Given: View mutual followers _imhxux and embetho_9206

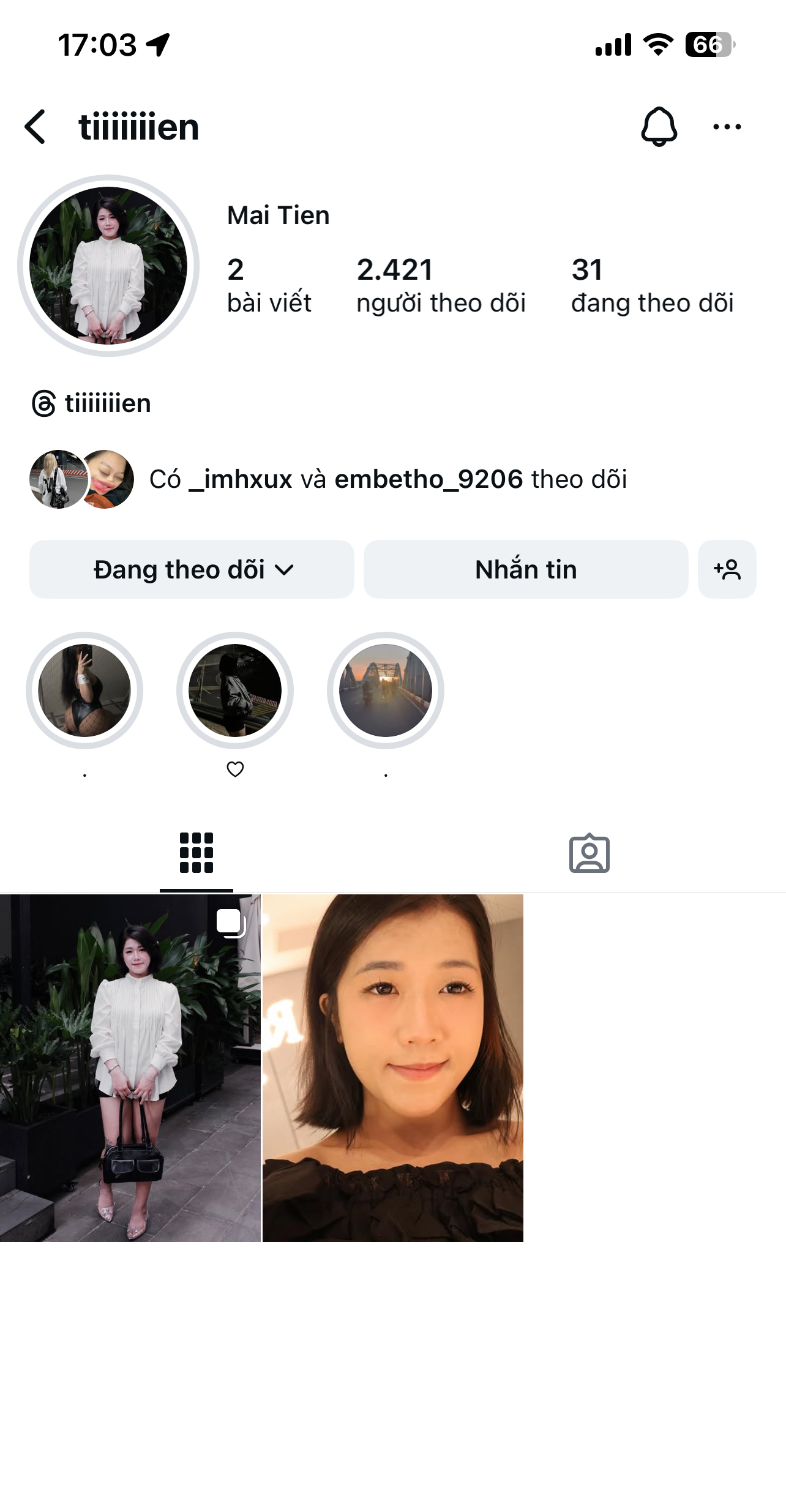Looking at the screenshot, I should [x=388, y=479].
